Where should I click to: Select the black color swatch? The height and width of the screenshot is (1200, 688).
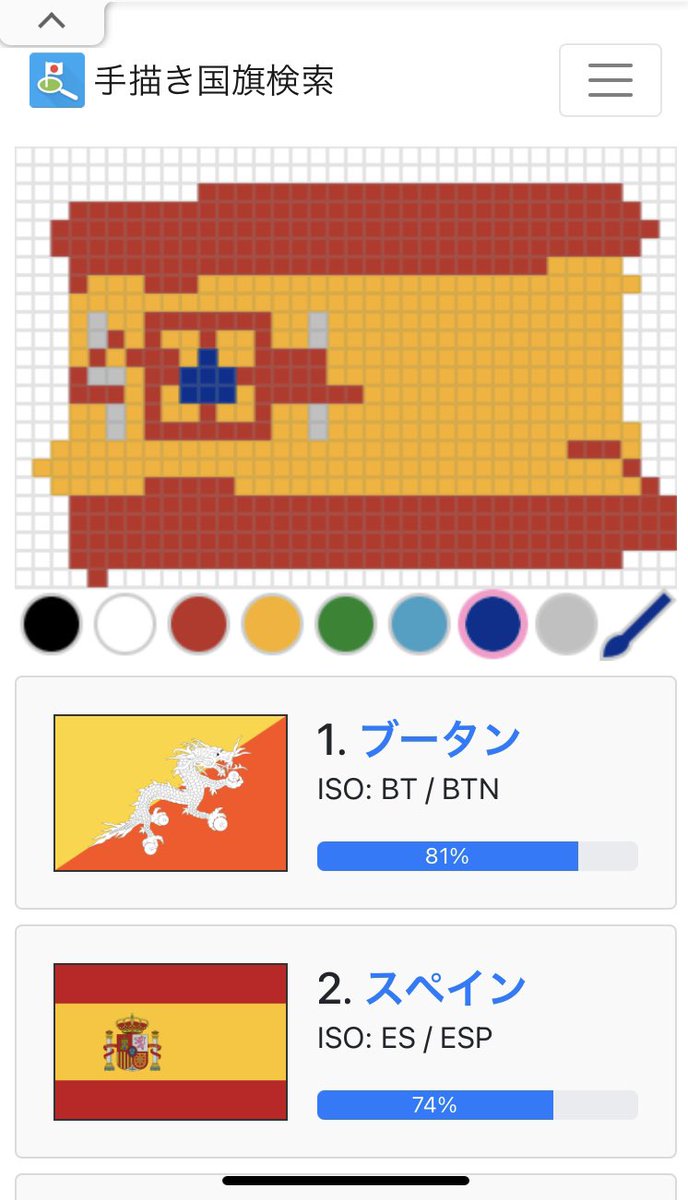click(50, 624)
